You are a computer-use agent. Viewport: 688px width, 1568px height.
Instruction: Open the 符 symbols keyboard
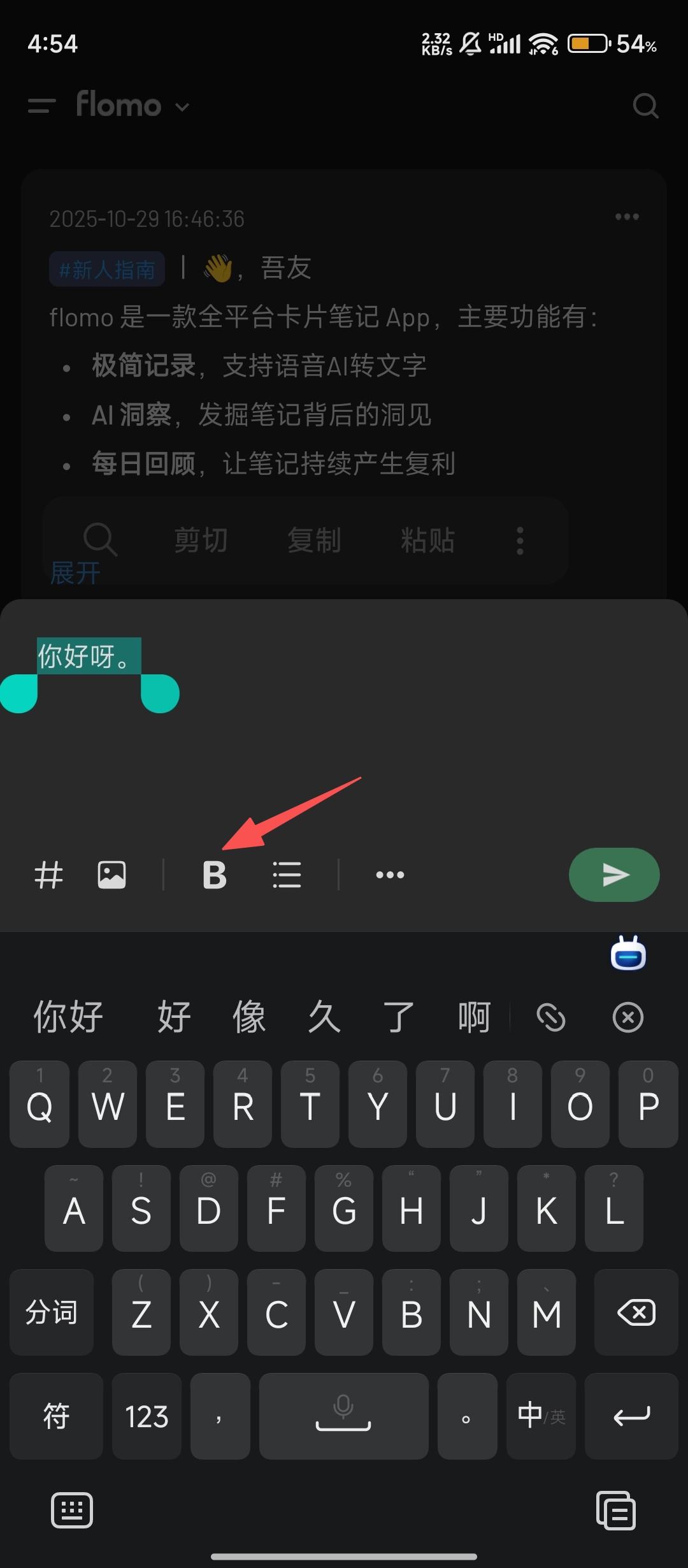pos(56,1416)
